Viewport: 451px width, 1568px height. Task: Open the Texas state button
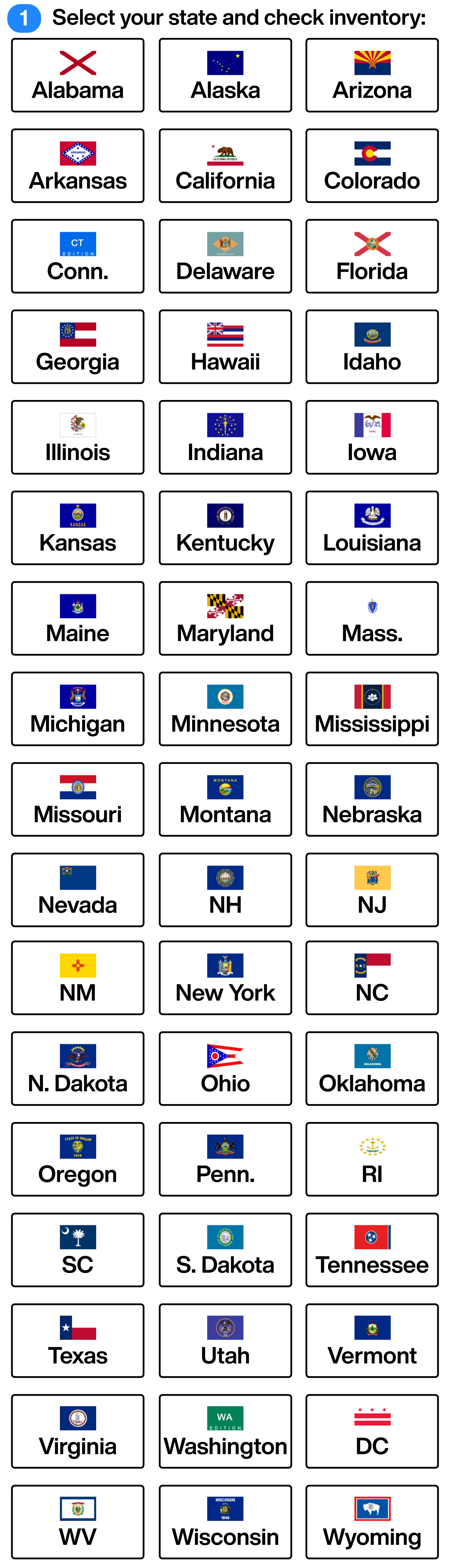click(78, 1341)
